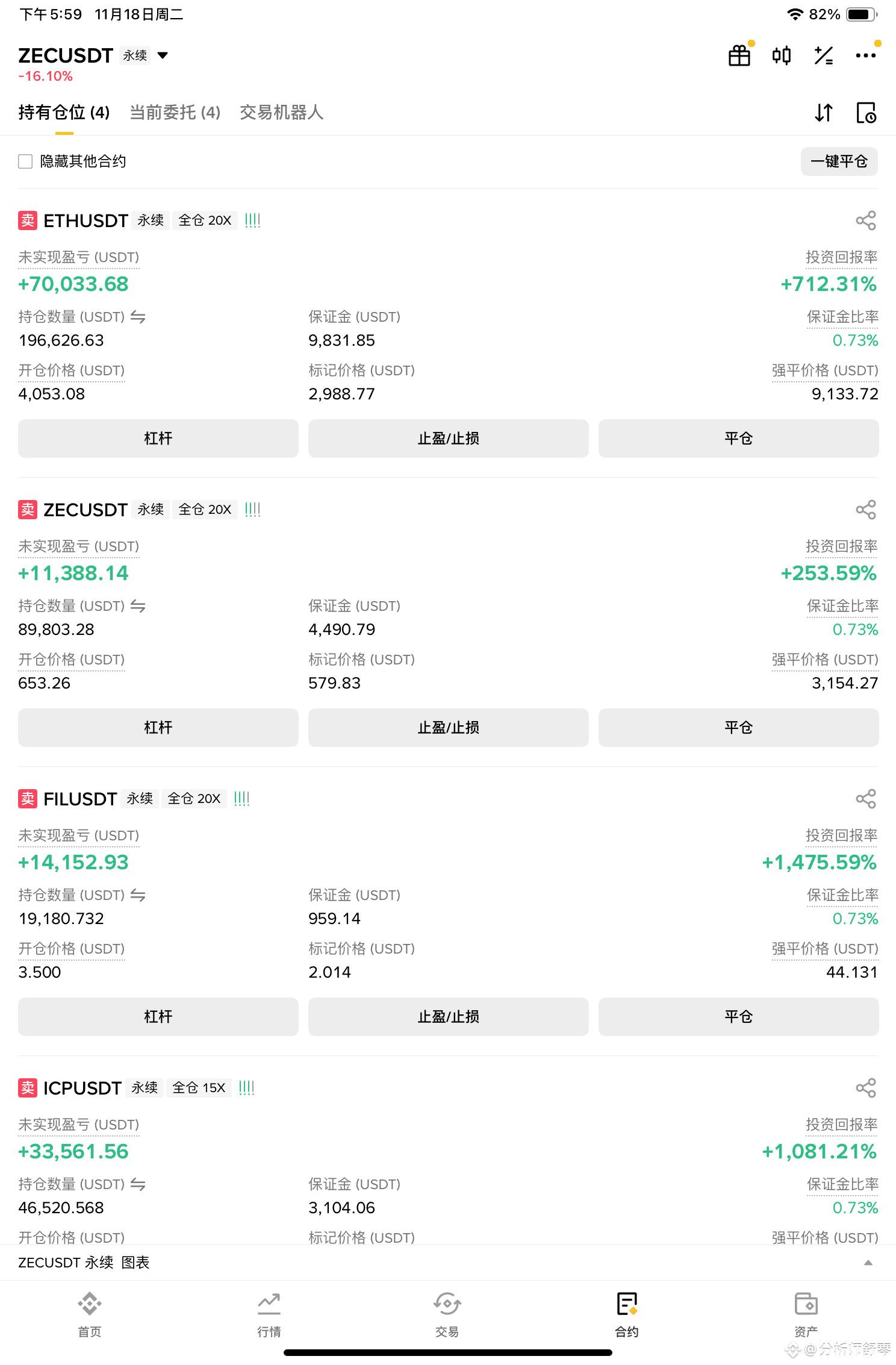Set 止盈/止损 for the ETHUSDT position
This screenshot has height=1365, width=896.
tap(448, 439)
